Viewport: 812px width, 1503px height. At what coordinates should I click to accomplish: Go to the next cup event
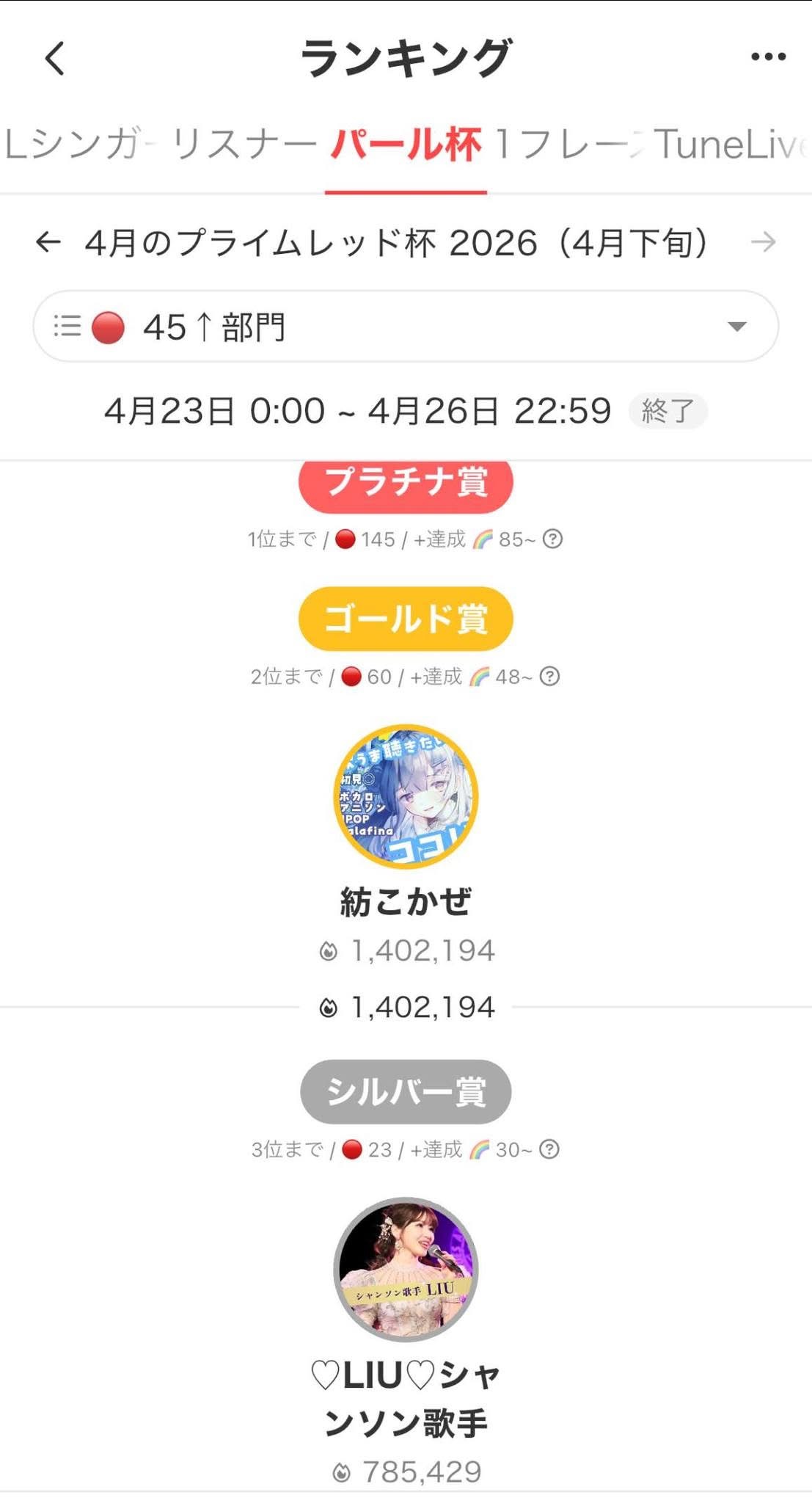tap(764, 242)
